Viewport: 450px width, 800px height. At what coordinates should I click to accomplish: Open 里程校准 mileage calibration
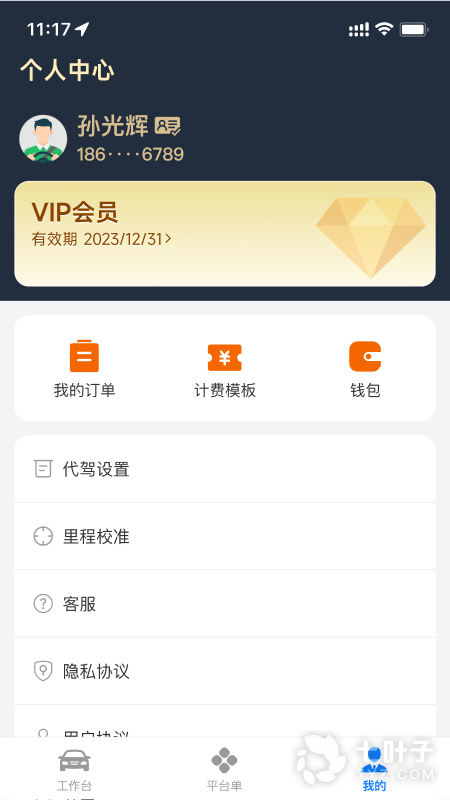(x=225, y=536)
